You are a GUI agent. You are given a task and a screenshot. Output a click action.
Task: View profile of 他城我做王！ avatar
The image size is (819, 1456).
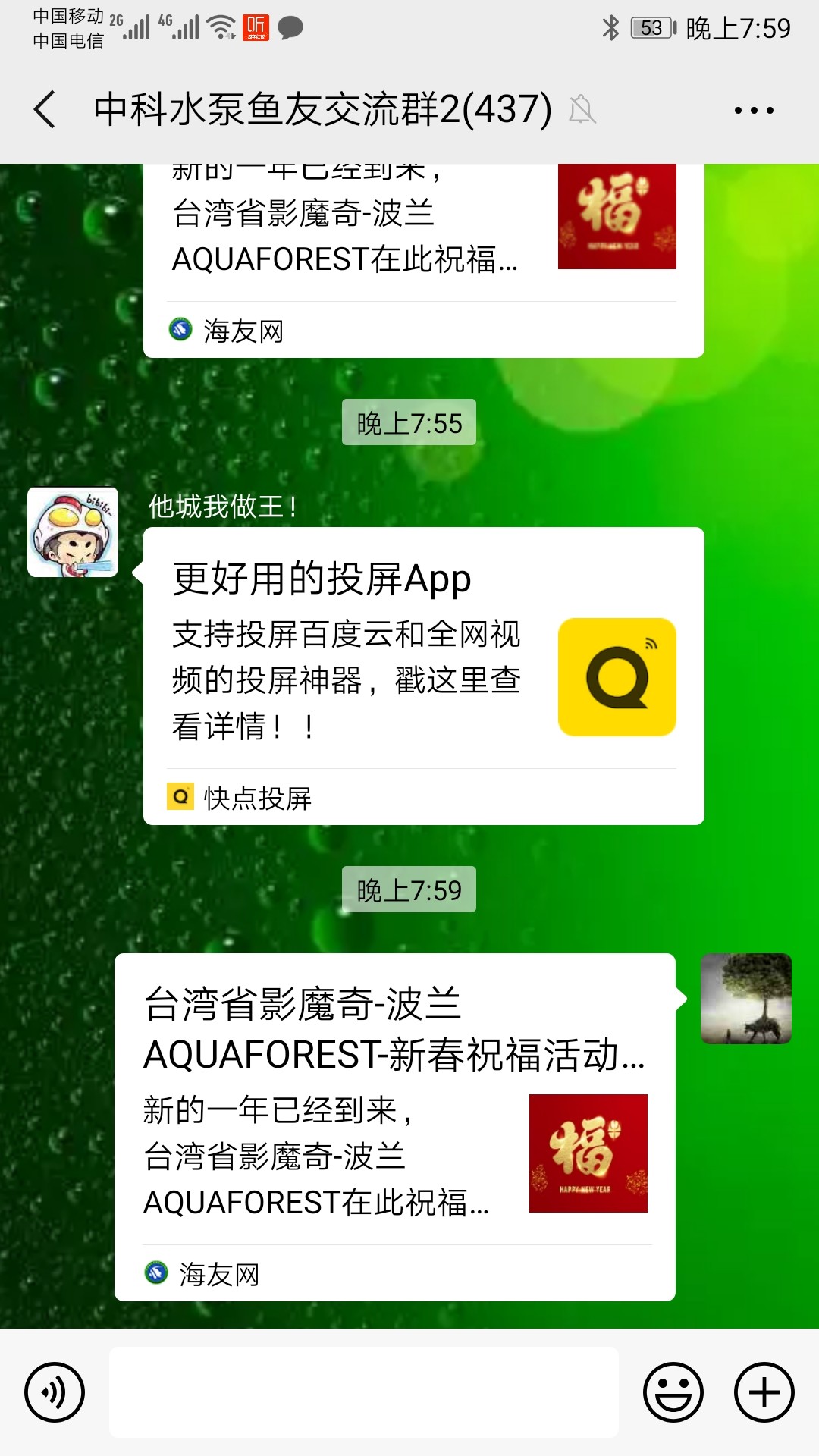pyautogui.click(x=73, y=532)
